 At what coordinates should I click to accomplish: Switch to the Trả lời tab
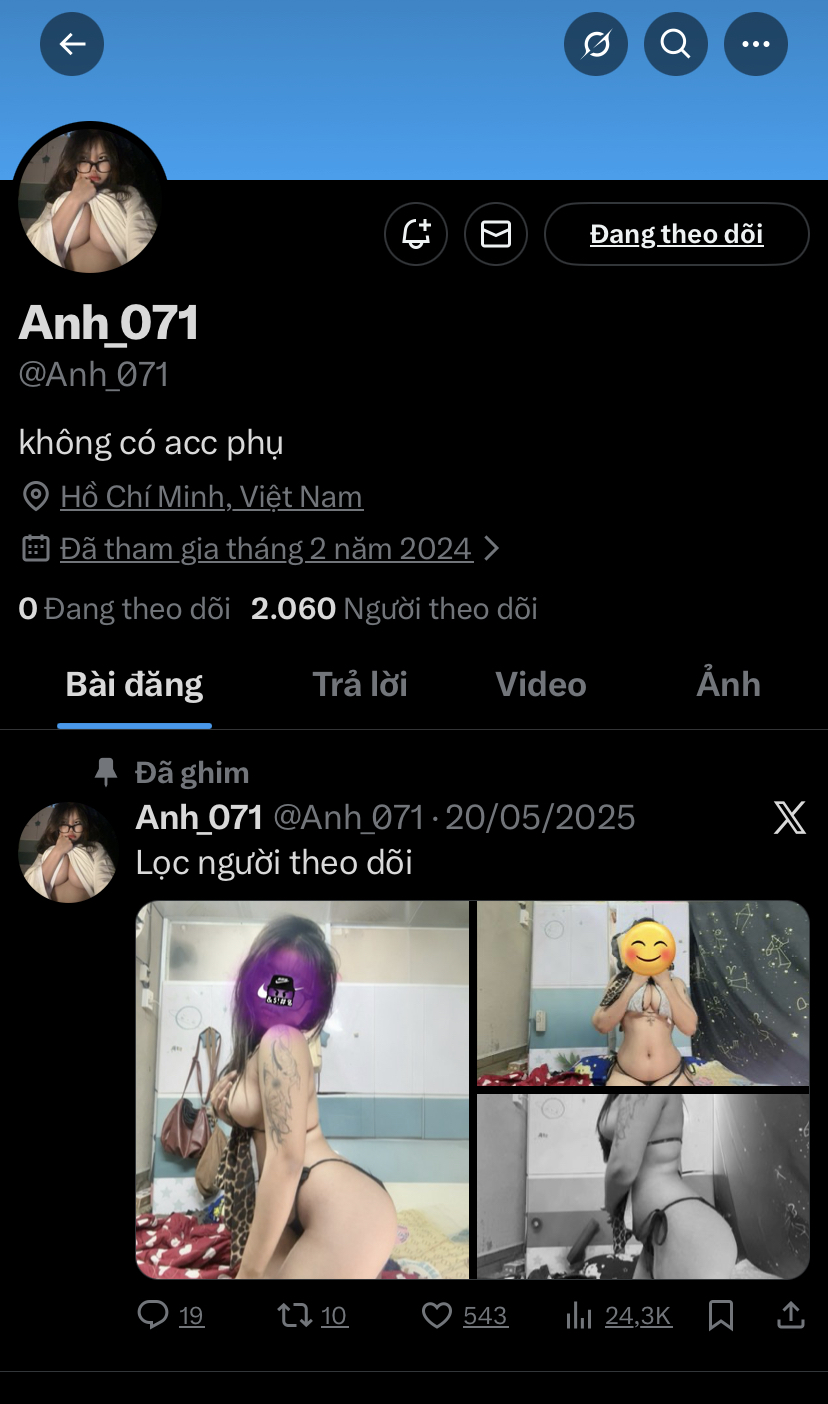360,685
